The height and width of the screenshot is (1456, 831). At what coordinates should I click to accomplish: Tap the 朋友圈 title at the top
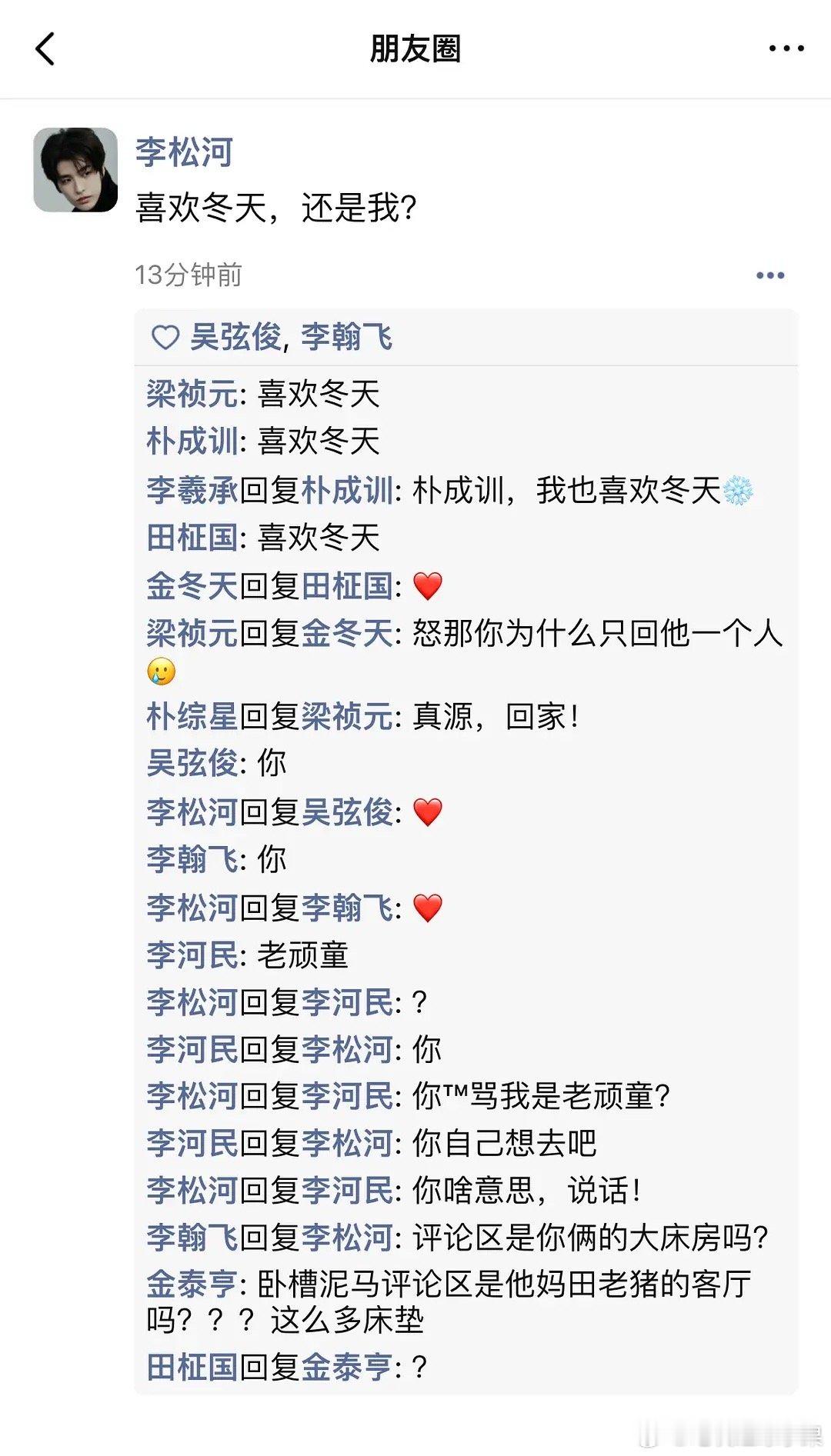click(415, 48)
